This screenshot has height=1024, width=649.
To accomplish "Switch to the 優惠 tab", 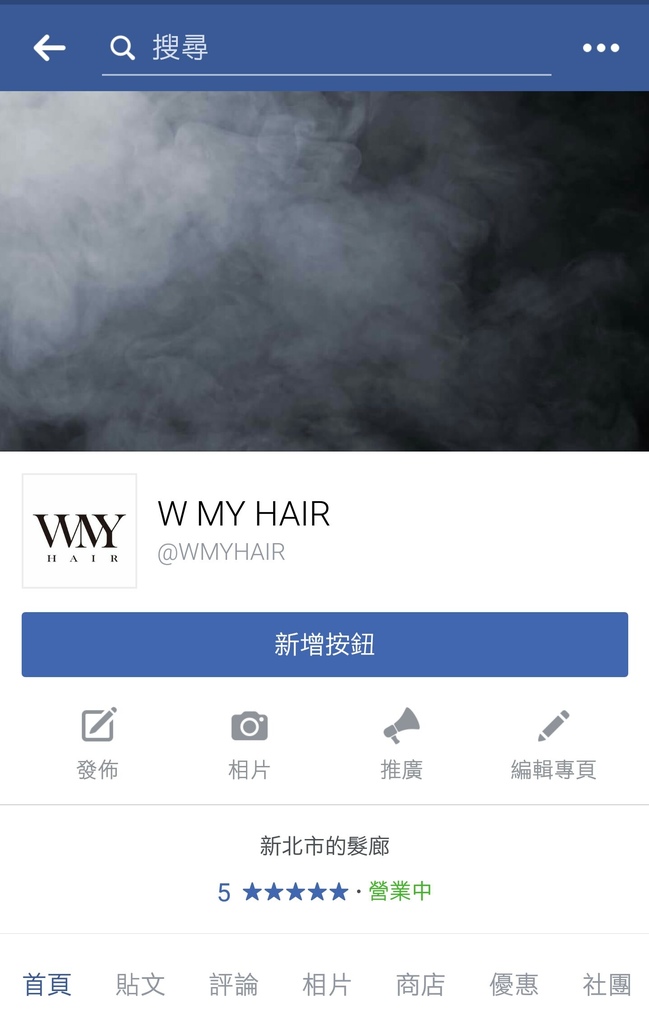I will click(513, 985).
